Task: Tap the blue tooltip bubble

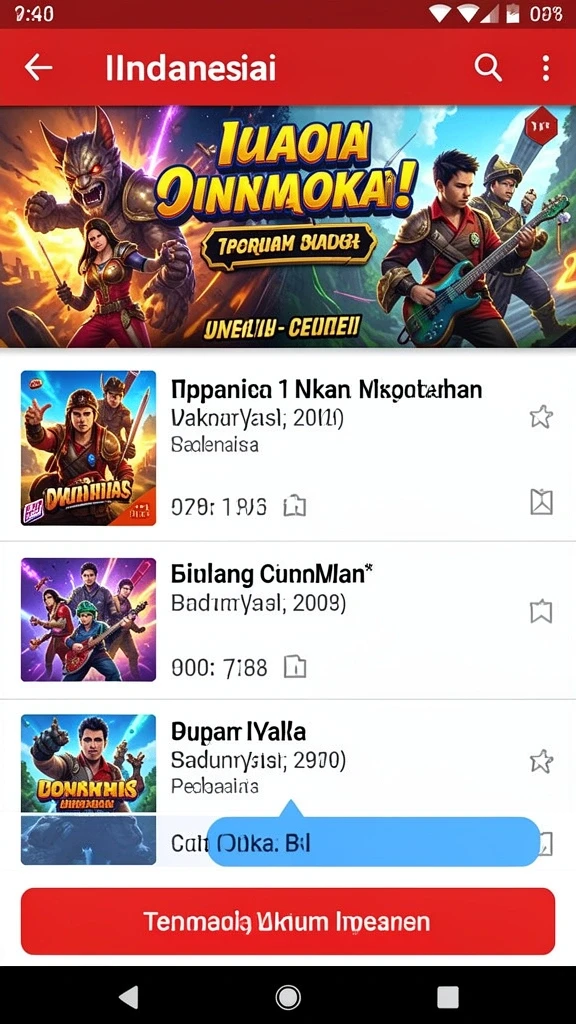Action: pos(374,841)
